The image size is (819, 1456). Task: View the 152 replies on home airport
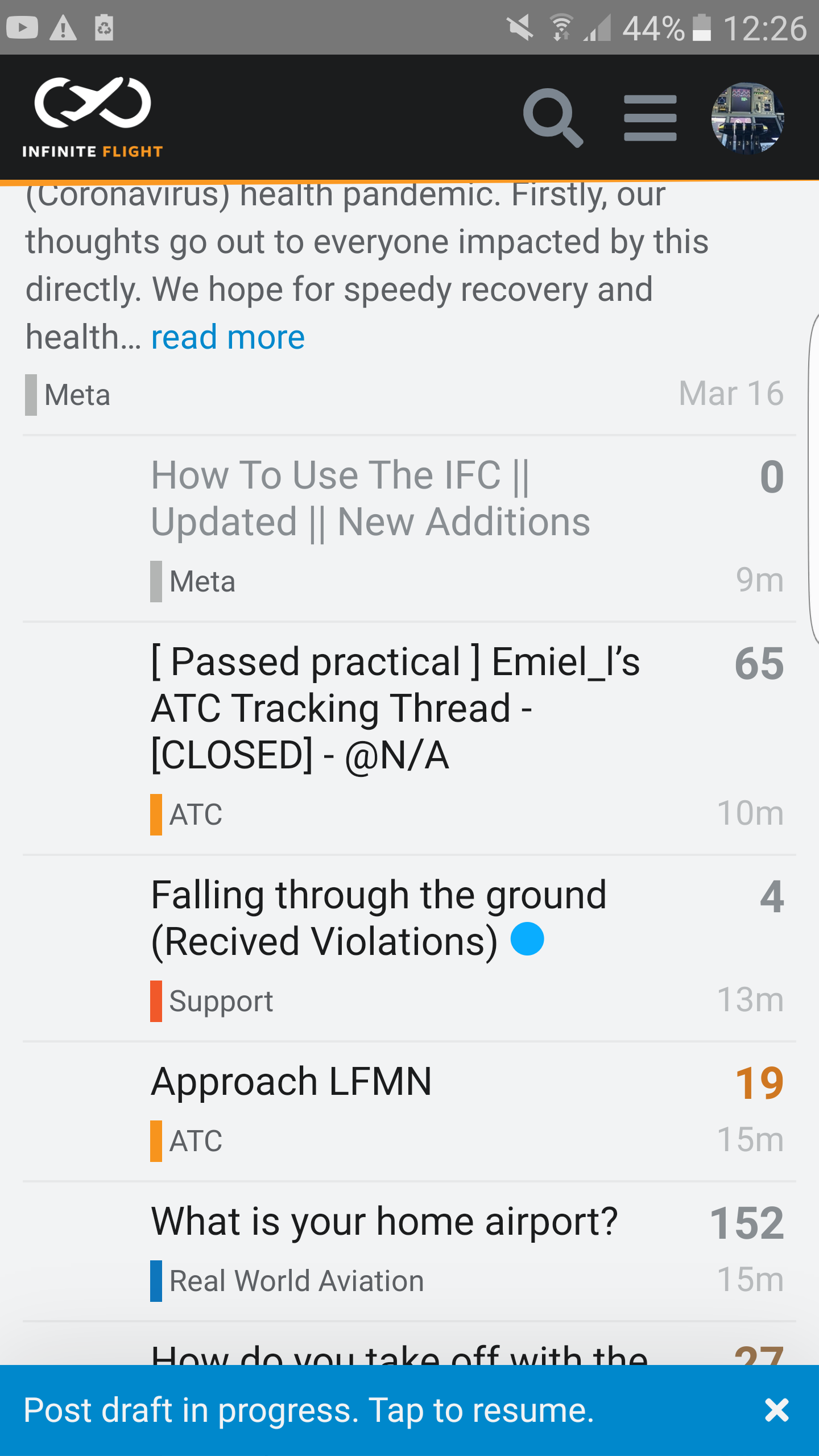pyautogui.click(x=746, y=1223)
